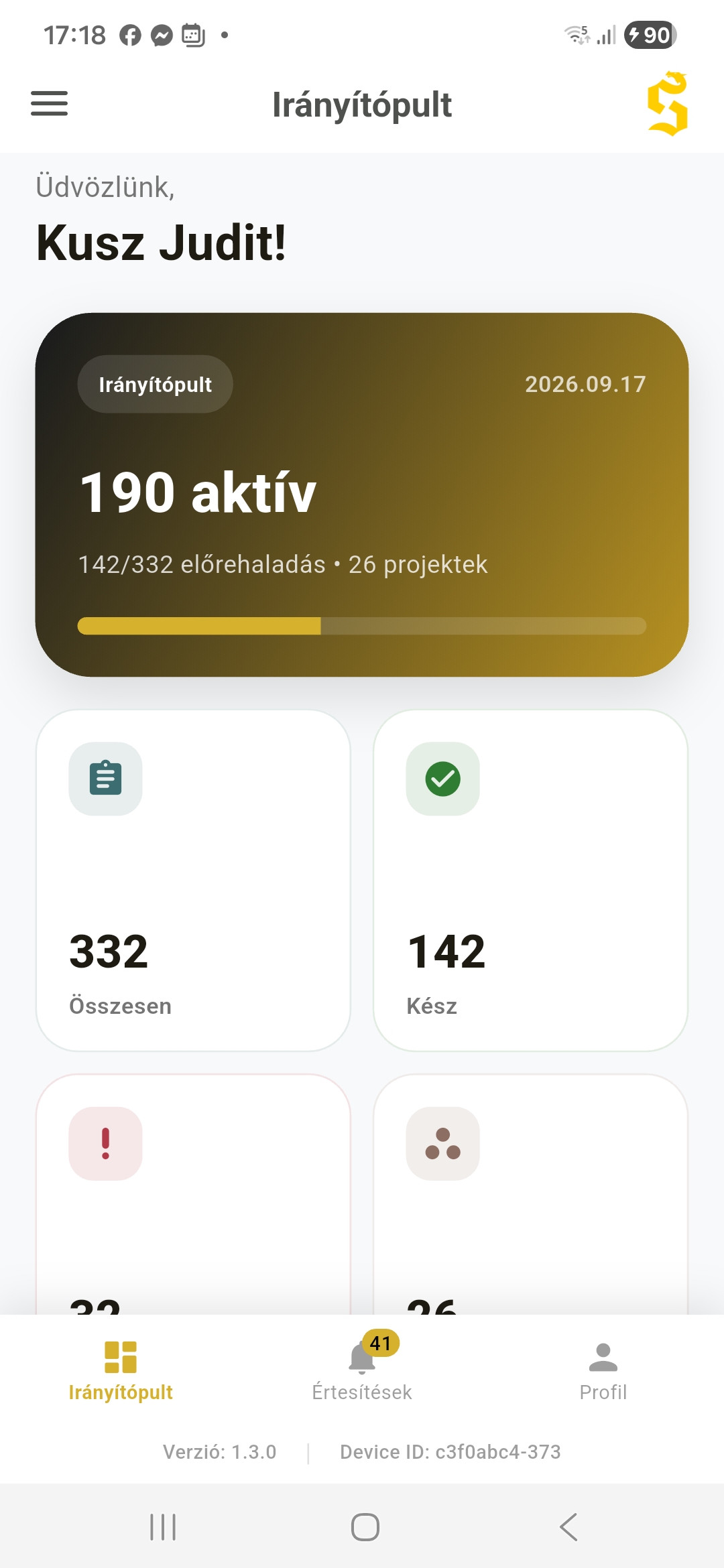Screen dimensions: 724x1568
Task: Tap the system back button
Action: pos(568,1527)
